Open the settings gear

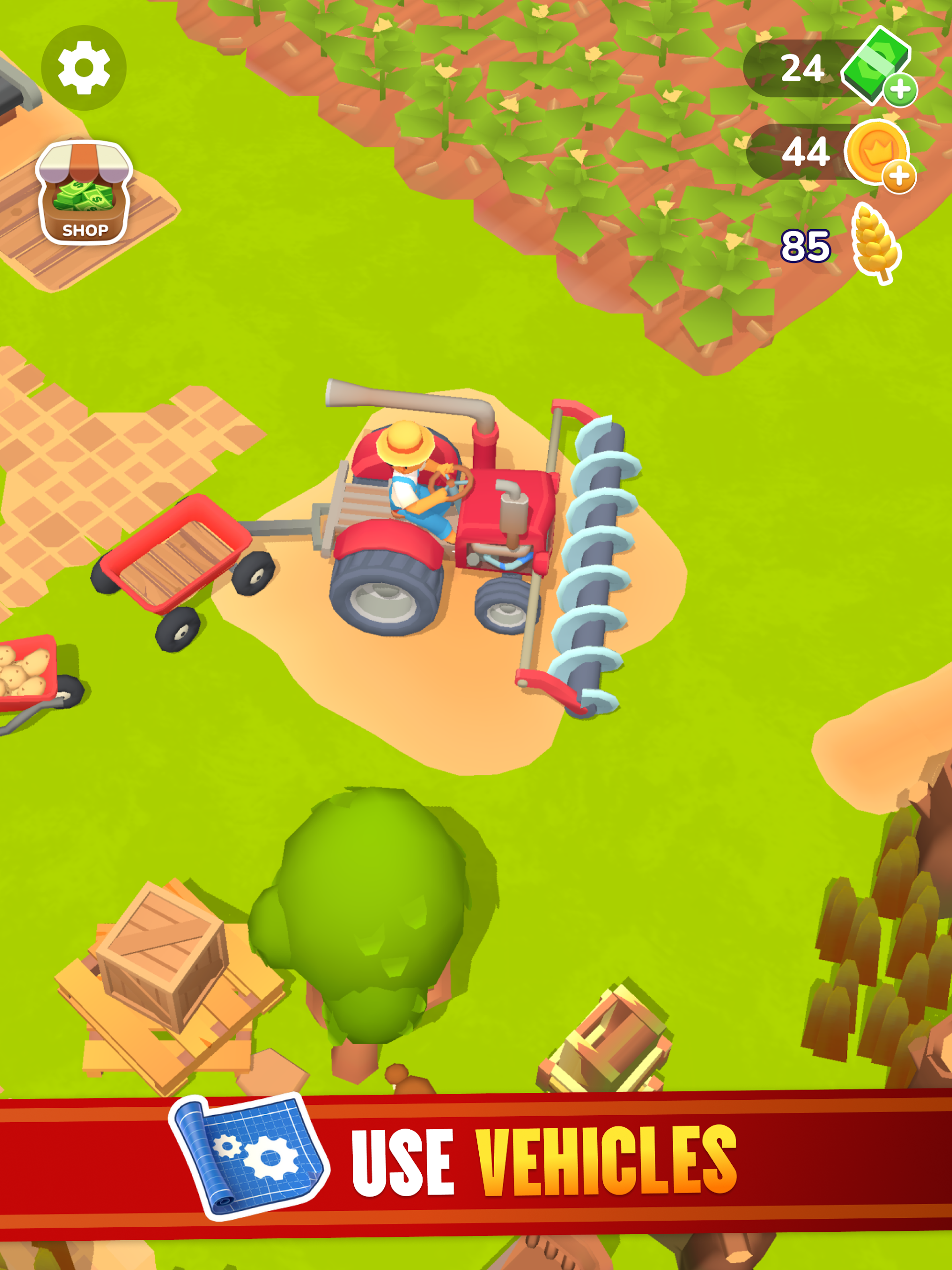(84, 68)
